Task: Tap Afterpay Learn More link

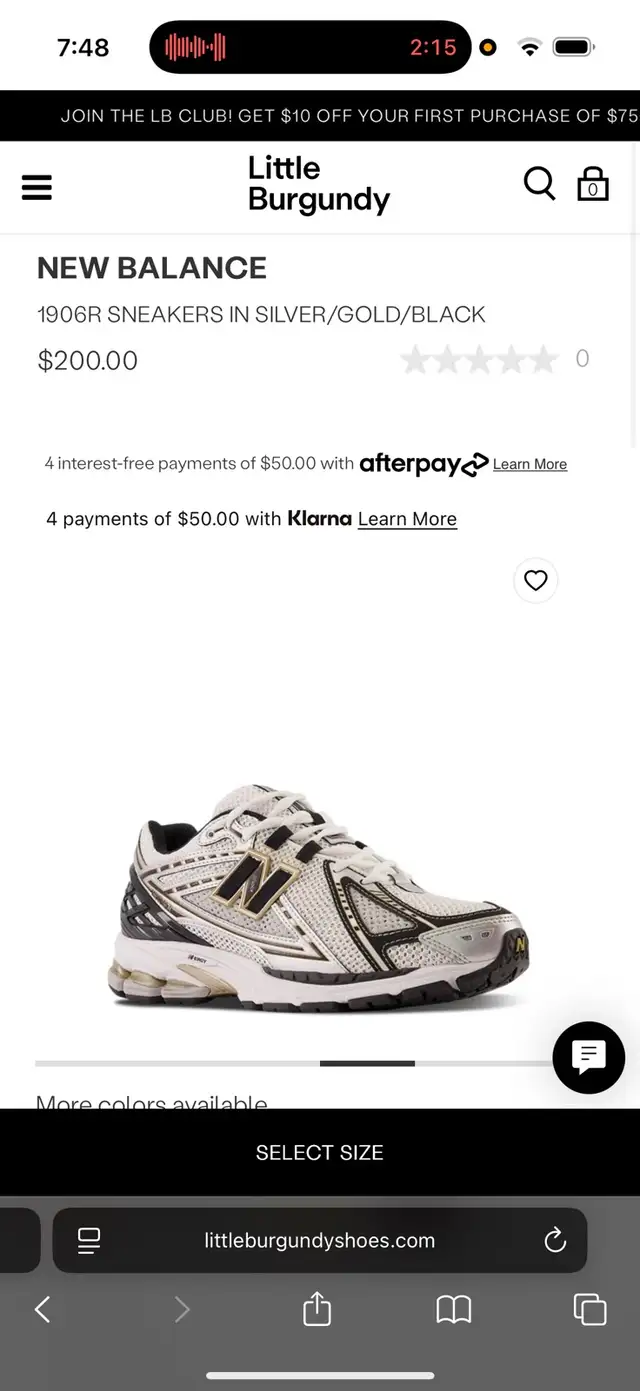Action: [x=530, y=464]
